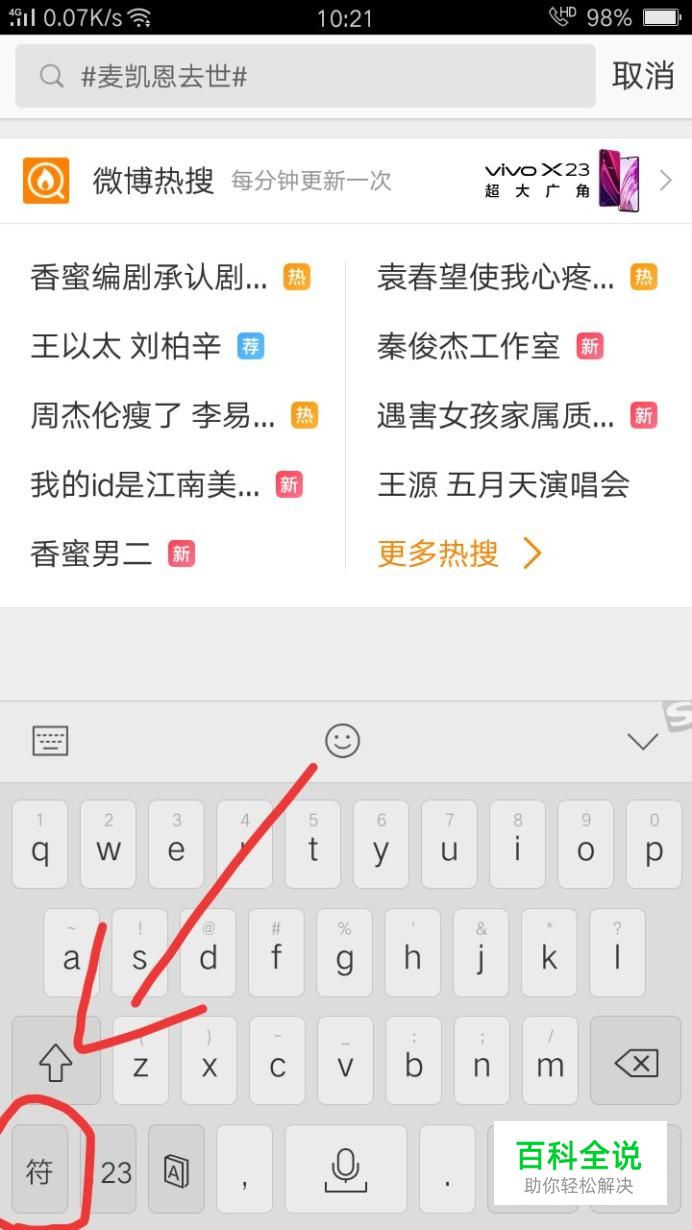
Task: Open 香蜜男二 hot search
Action: (x=92, y=553)
